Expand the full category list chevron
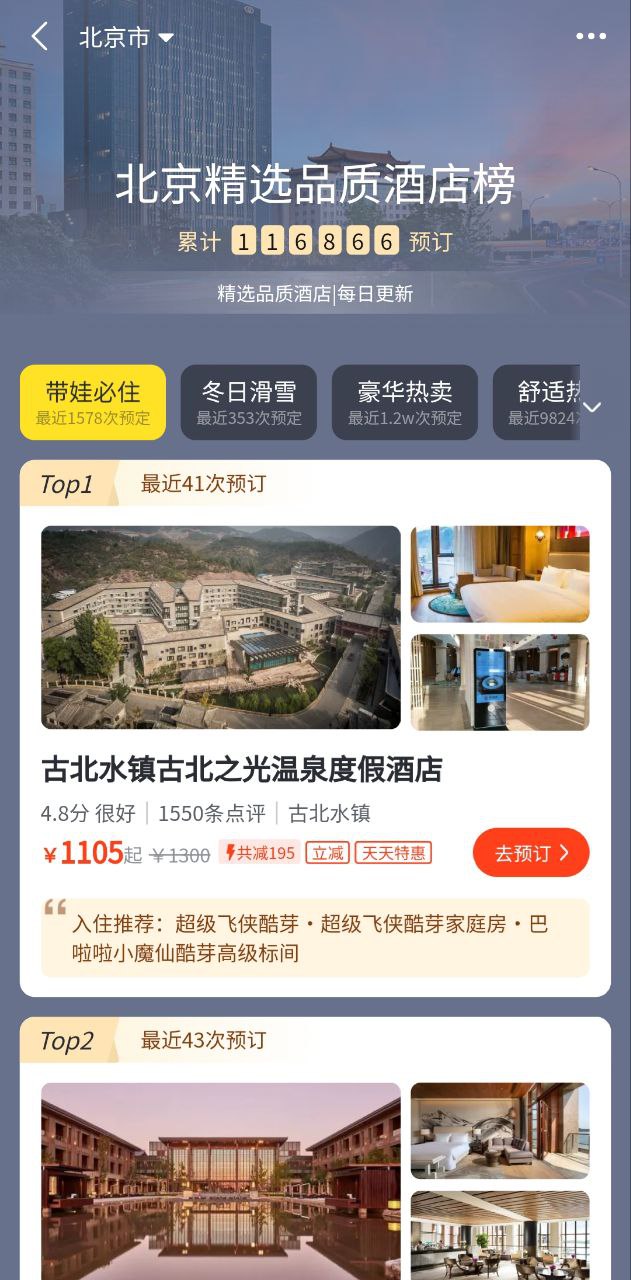This screenshot has height=1280, width=631. 592,407
